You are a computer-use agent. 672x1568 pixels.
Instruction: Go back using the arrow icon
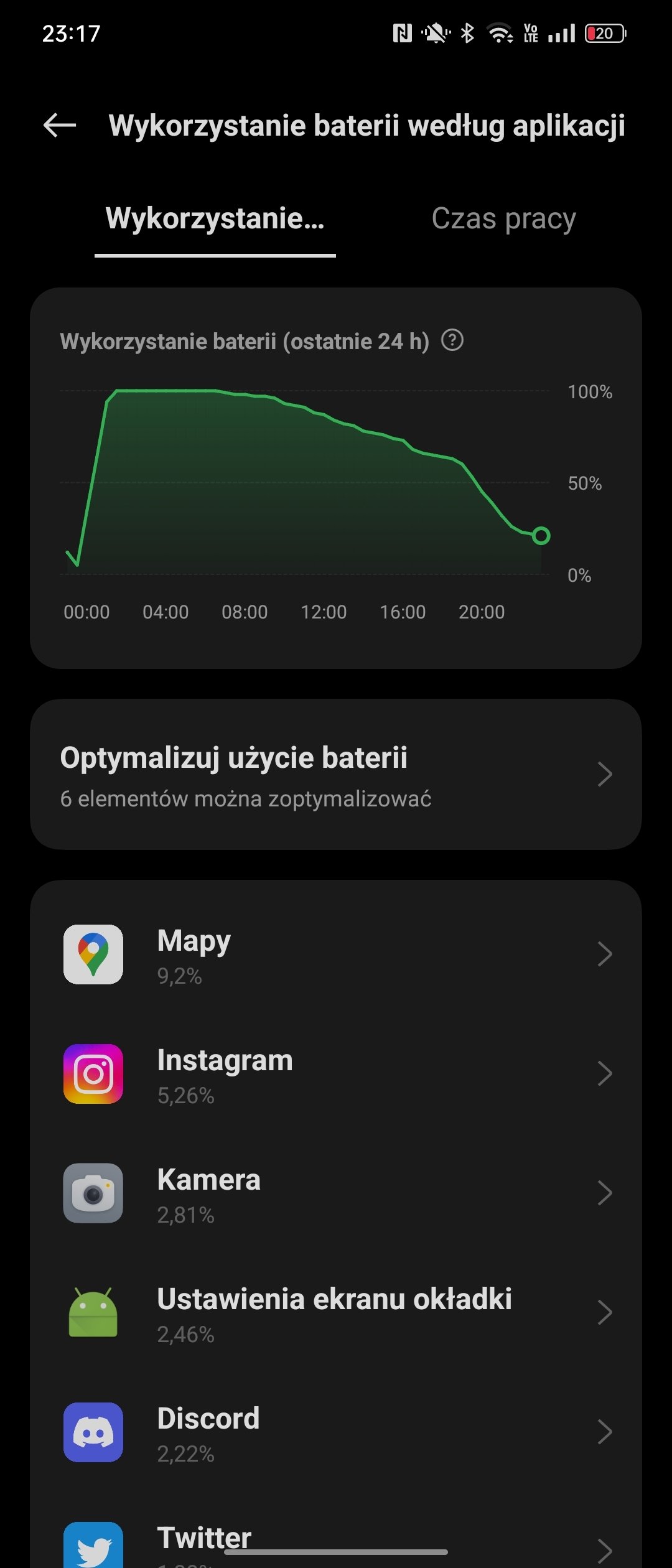(x=60, y=125)
